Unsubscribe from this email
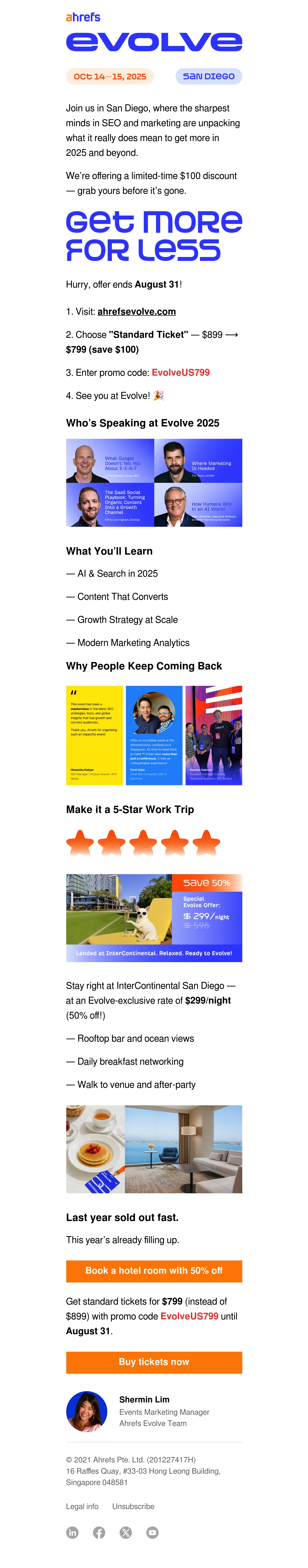The height and width of the screenshot is (1568, 308). point(133,1506)
